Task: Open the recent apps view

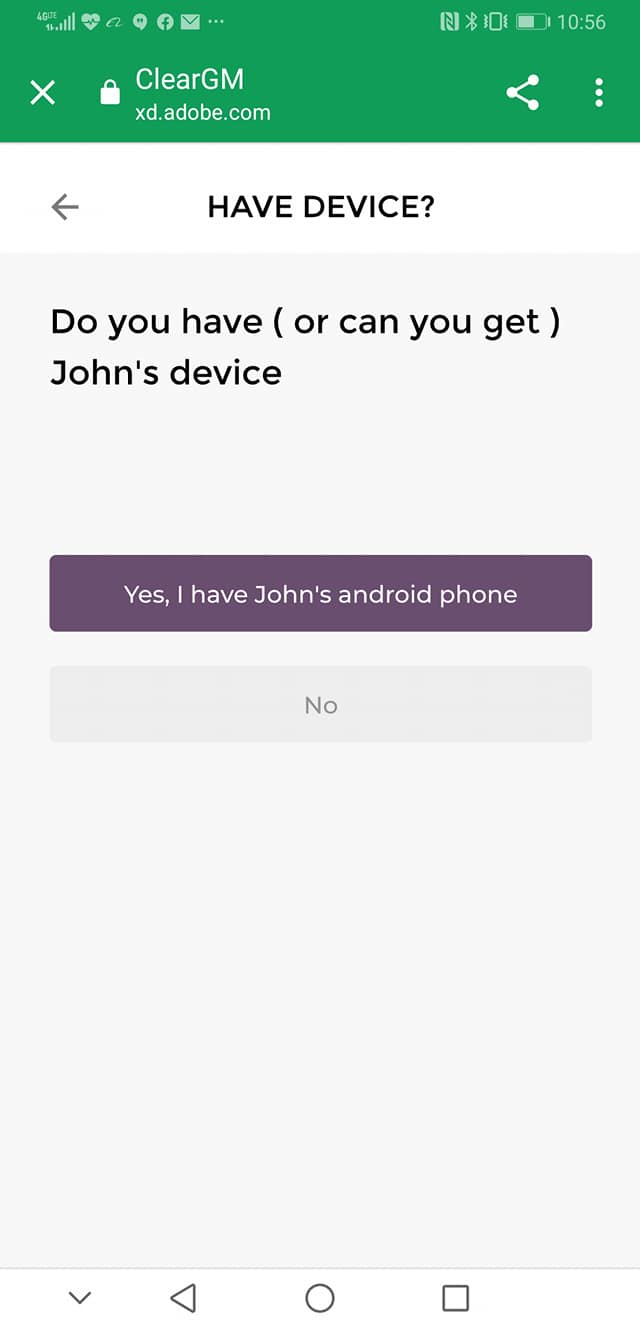Action: (x=455, y=1298)
